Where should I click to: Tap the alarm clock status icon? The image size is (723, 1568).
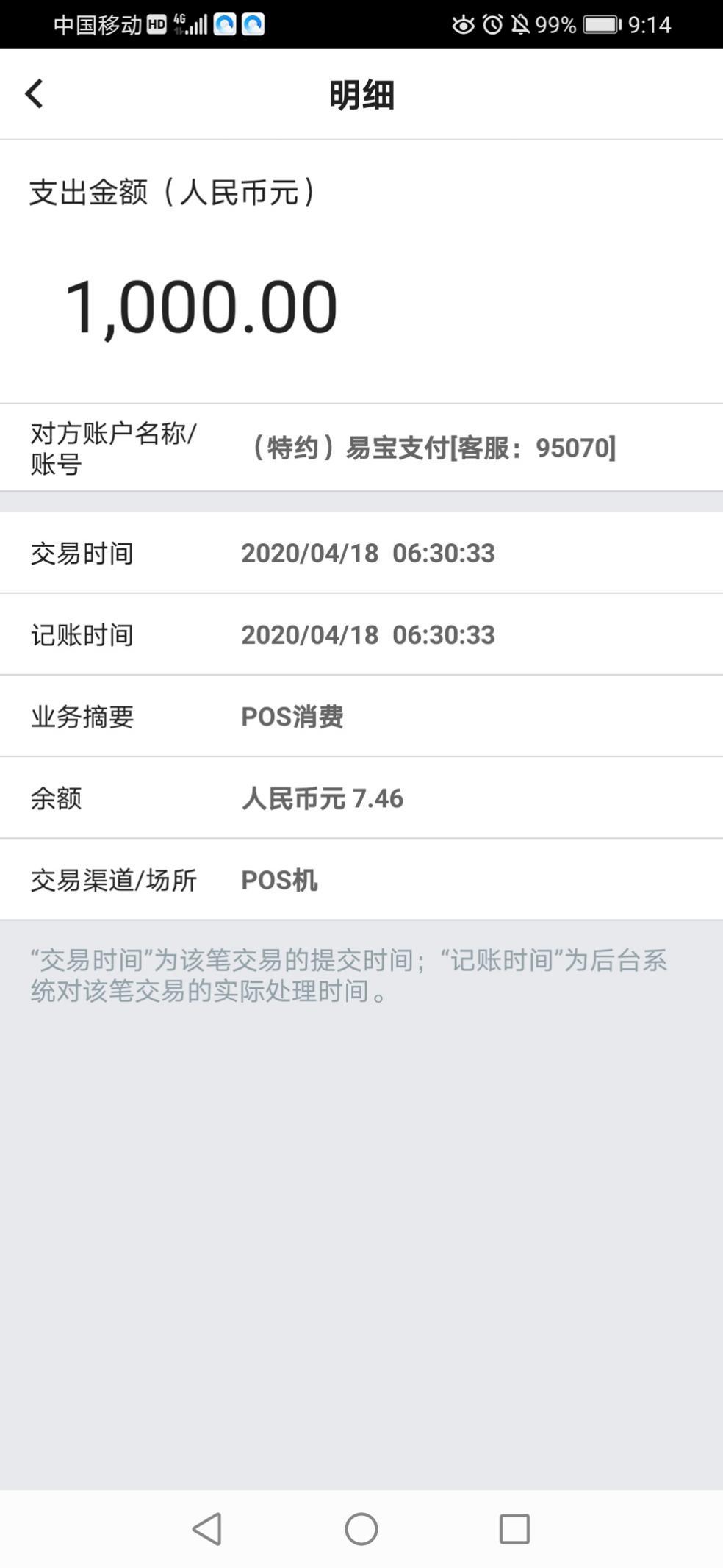coord(494,23)
